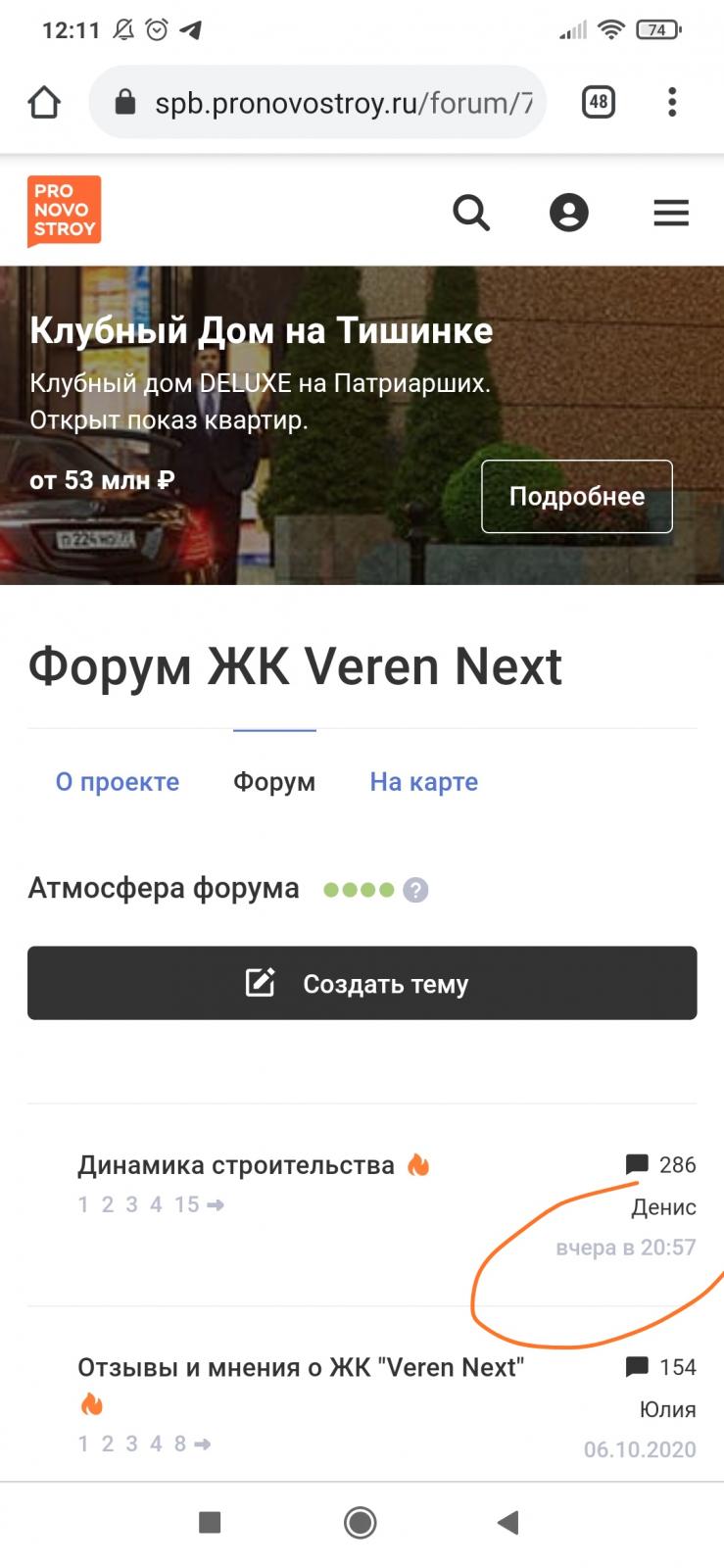Open the Отзывы и мнения о ЖК Veren Next topic
The height and width of the screenshot is (1568, 724).
[x=301, y=1367]
